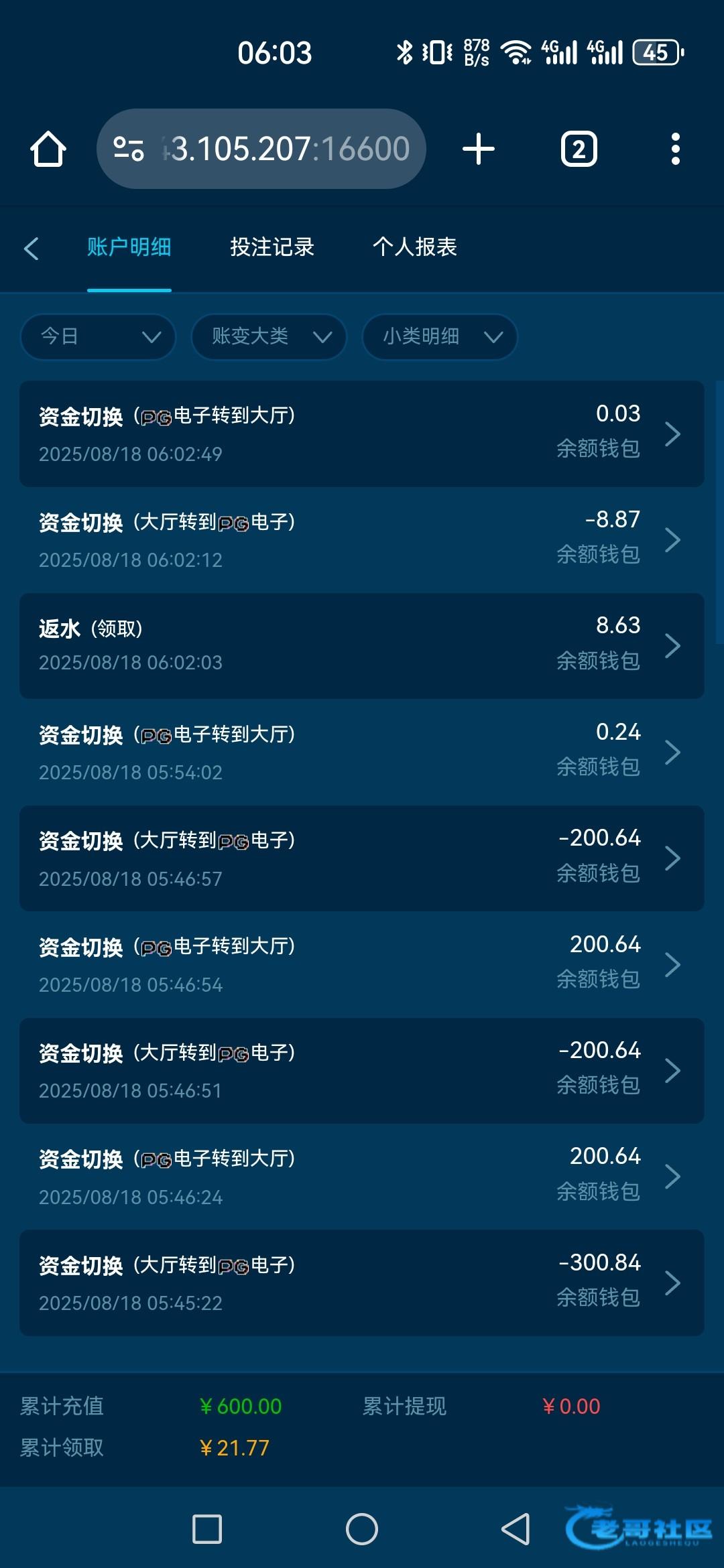Expand the 账变大类 filter dropdown
Viewport: 724px width, 1568px height.
click(x=269, y=336)
